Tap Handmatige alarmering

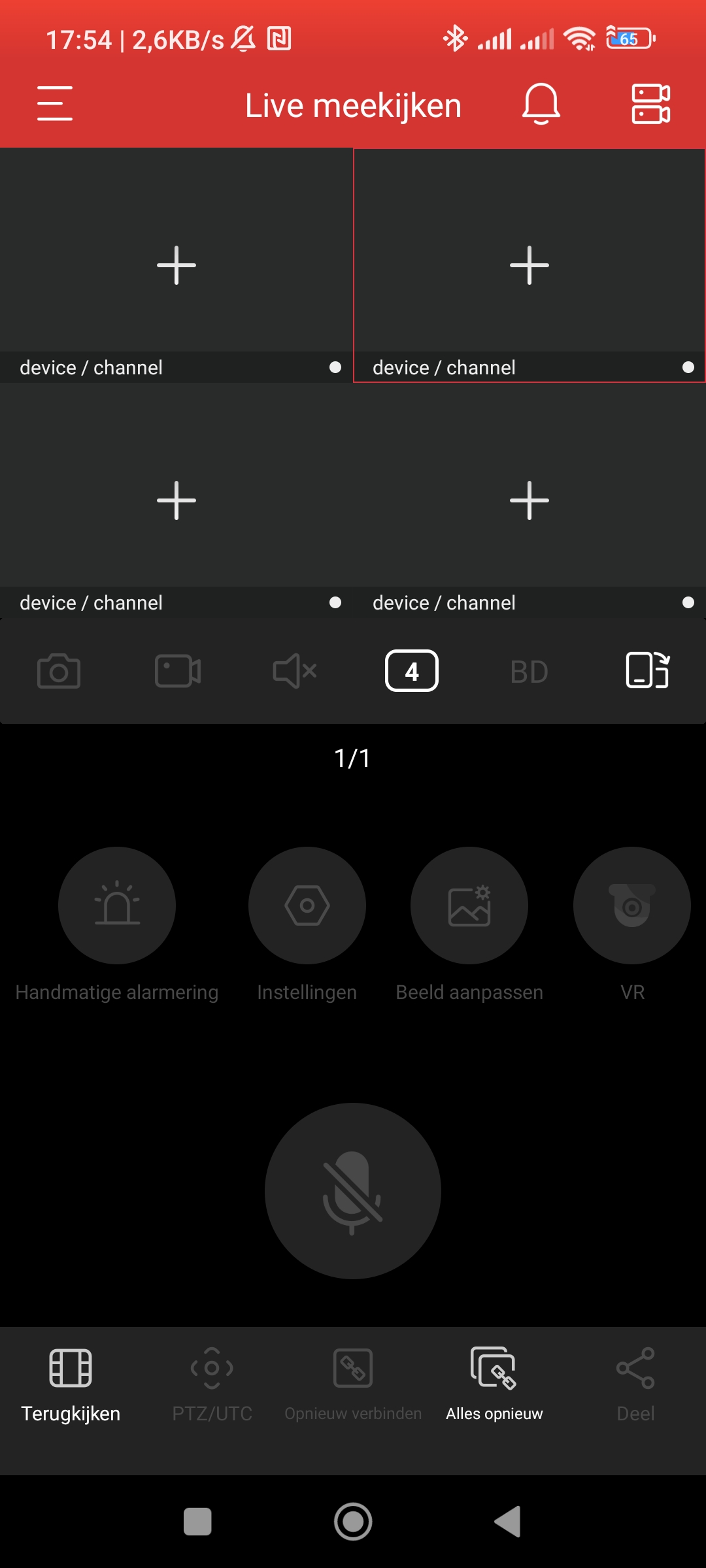[x=117, y=906]
